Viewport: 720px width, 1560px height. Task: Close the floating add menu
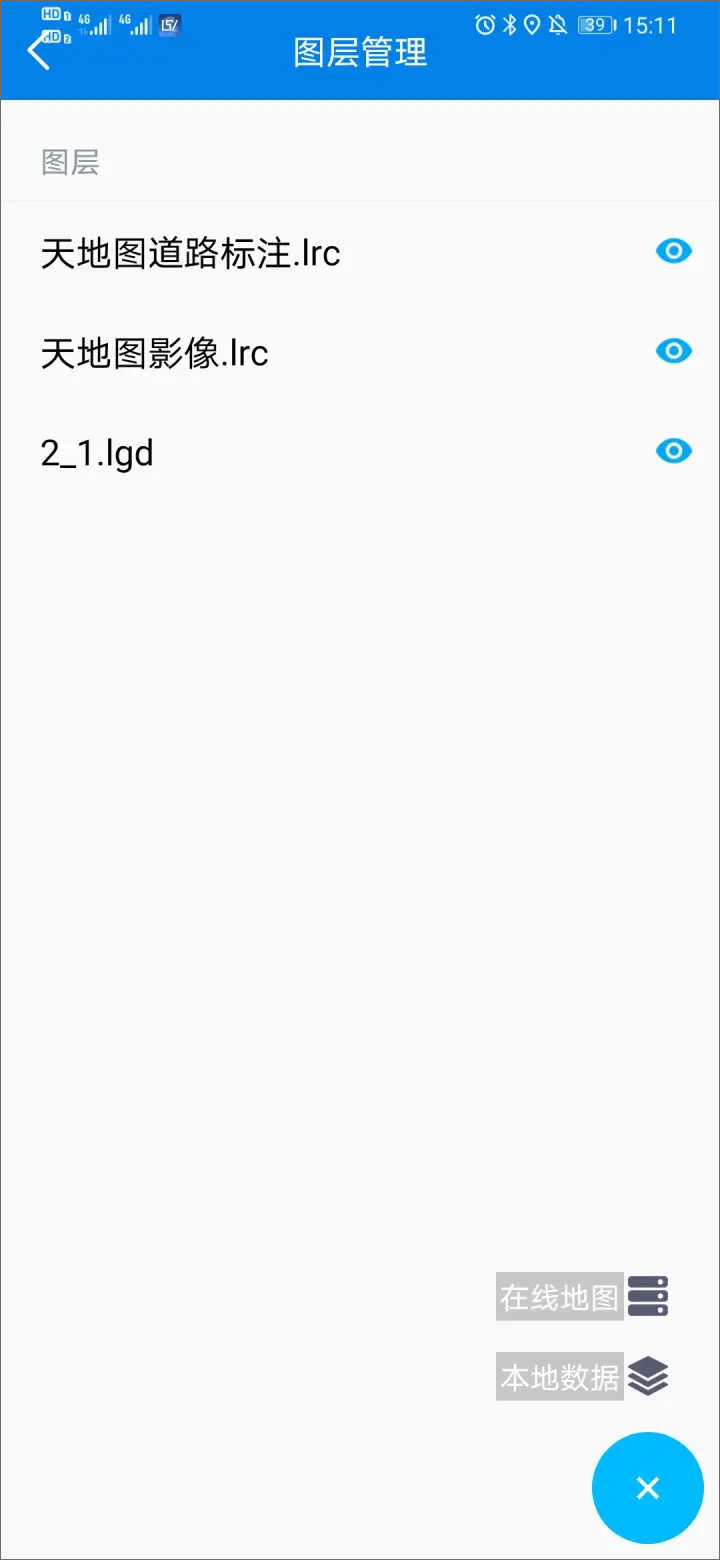647,1488
